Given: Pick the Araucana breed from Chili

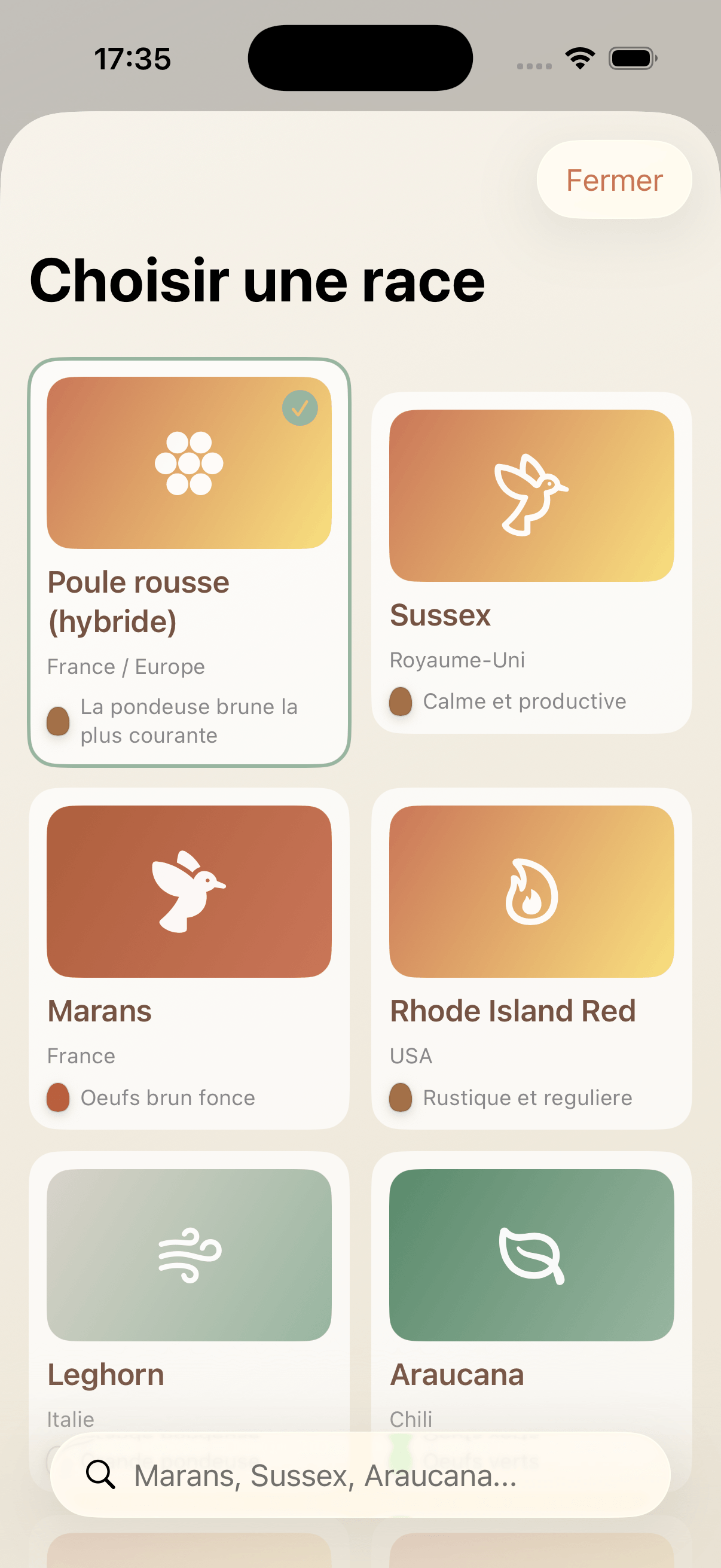Looking at the screenshot, I should point(531,1308).
